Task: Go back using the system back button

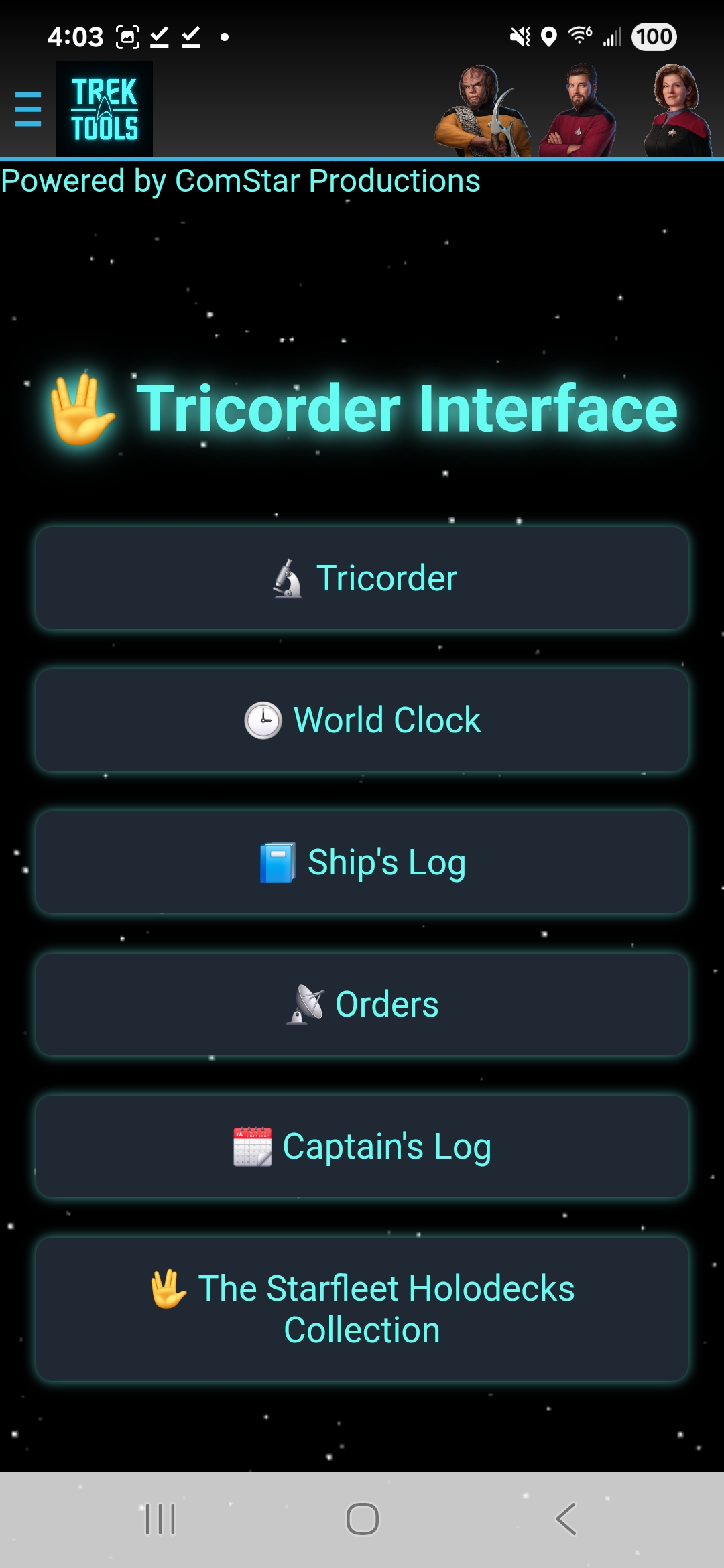Action: coord(565,1519)
